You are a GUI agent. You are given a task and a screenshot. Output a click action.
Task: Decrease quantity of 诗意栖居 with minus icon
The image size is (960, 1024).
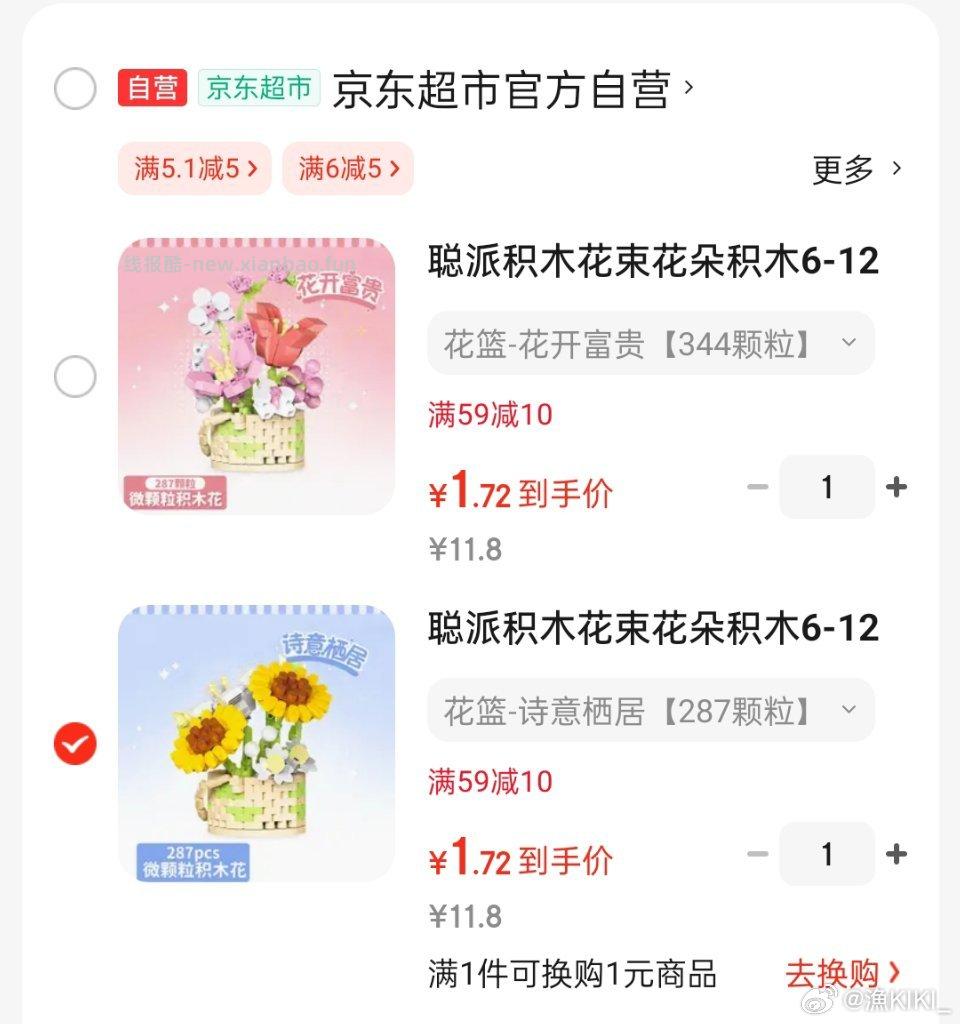coord(757,854)
